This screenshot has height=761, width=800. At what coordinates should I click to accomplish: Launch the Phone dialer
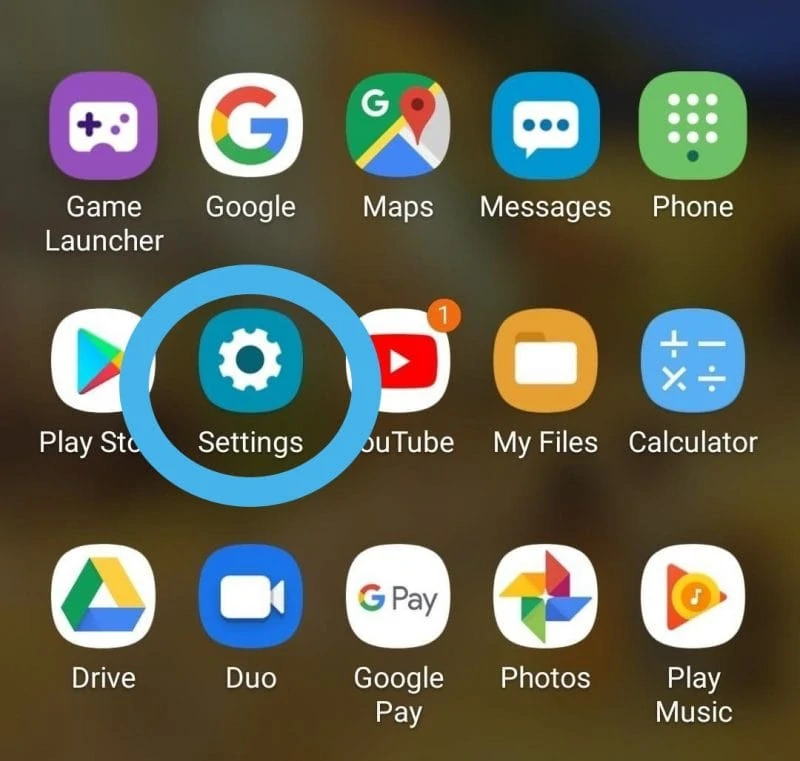692,126
